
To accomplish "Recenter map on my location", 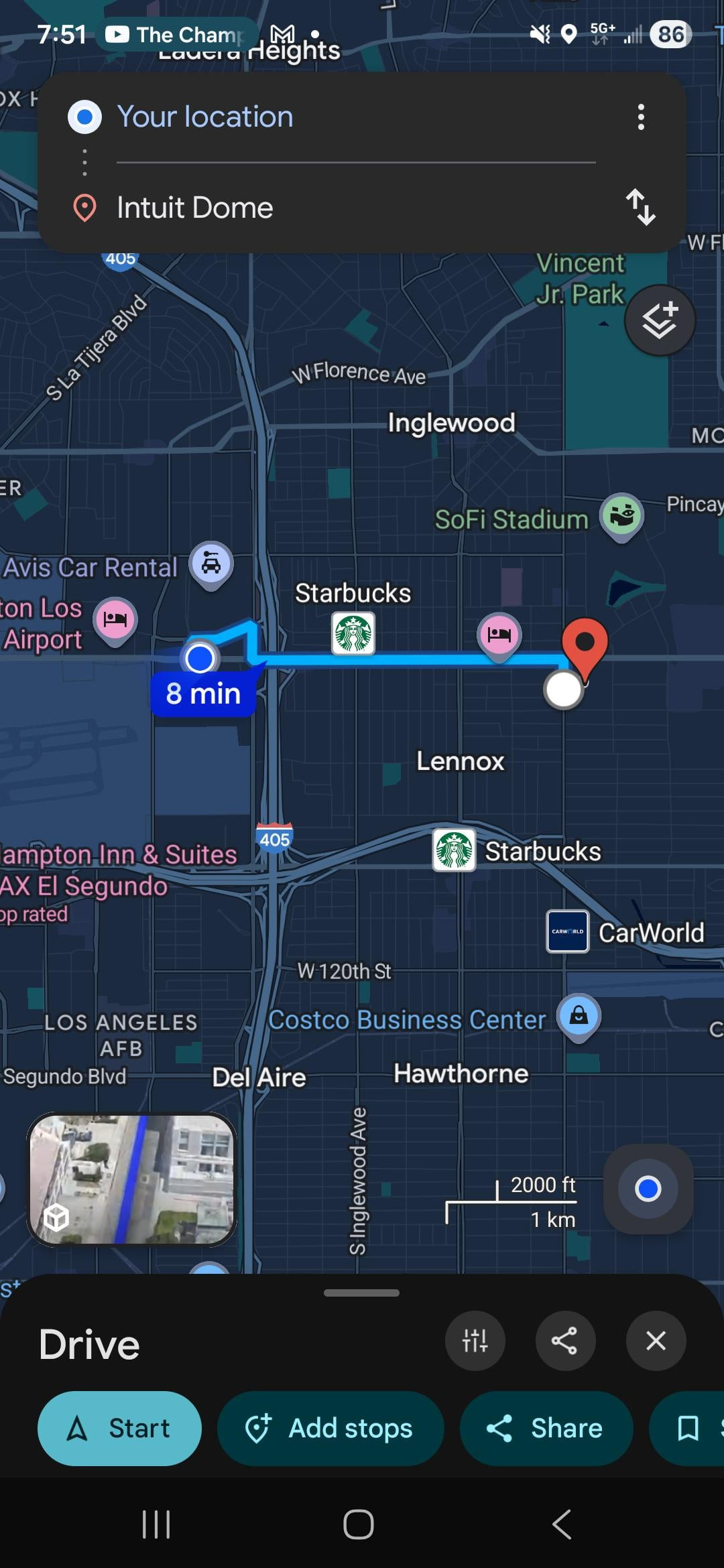I will [648, 1189].
